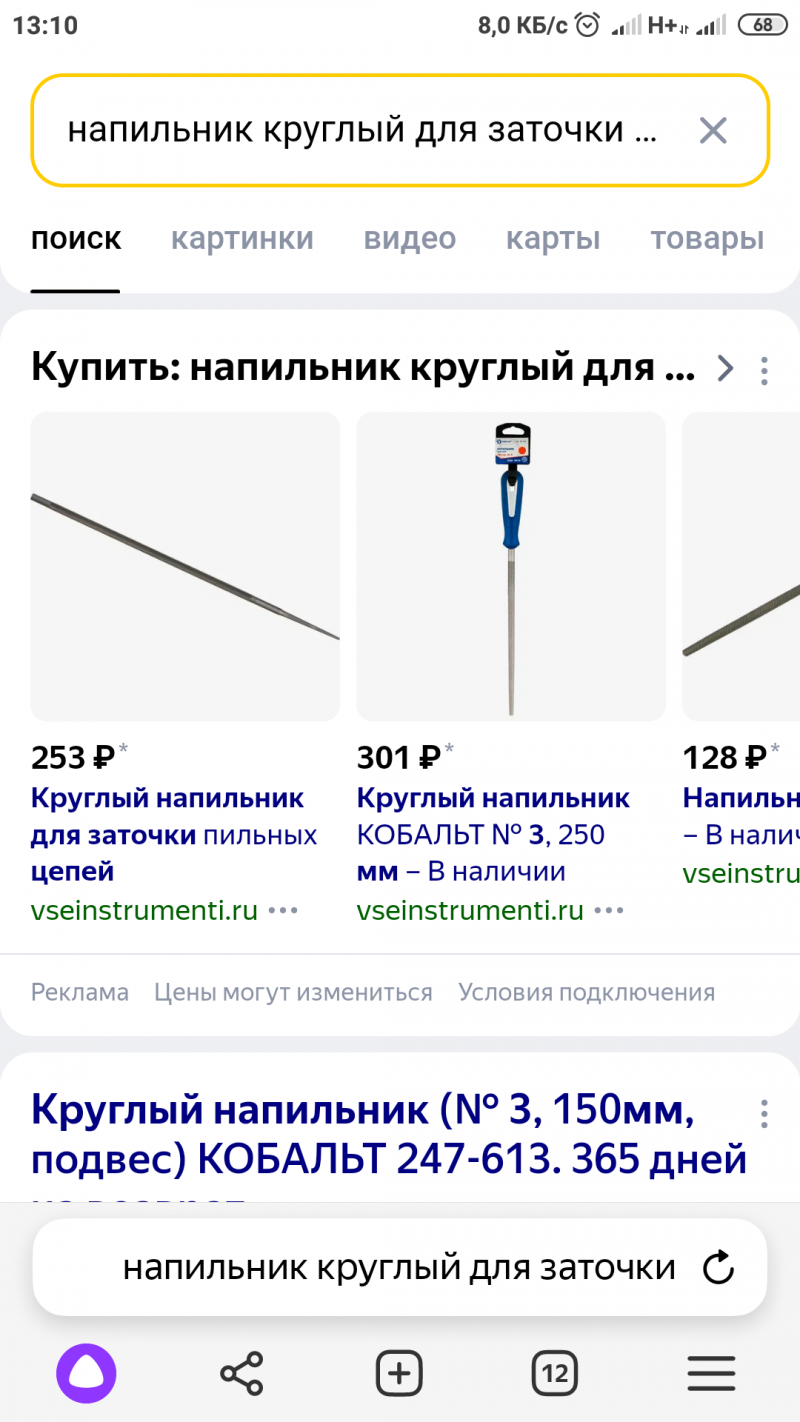Open the карты tab

coord(552,239)
